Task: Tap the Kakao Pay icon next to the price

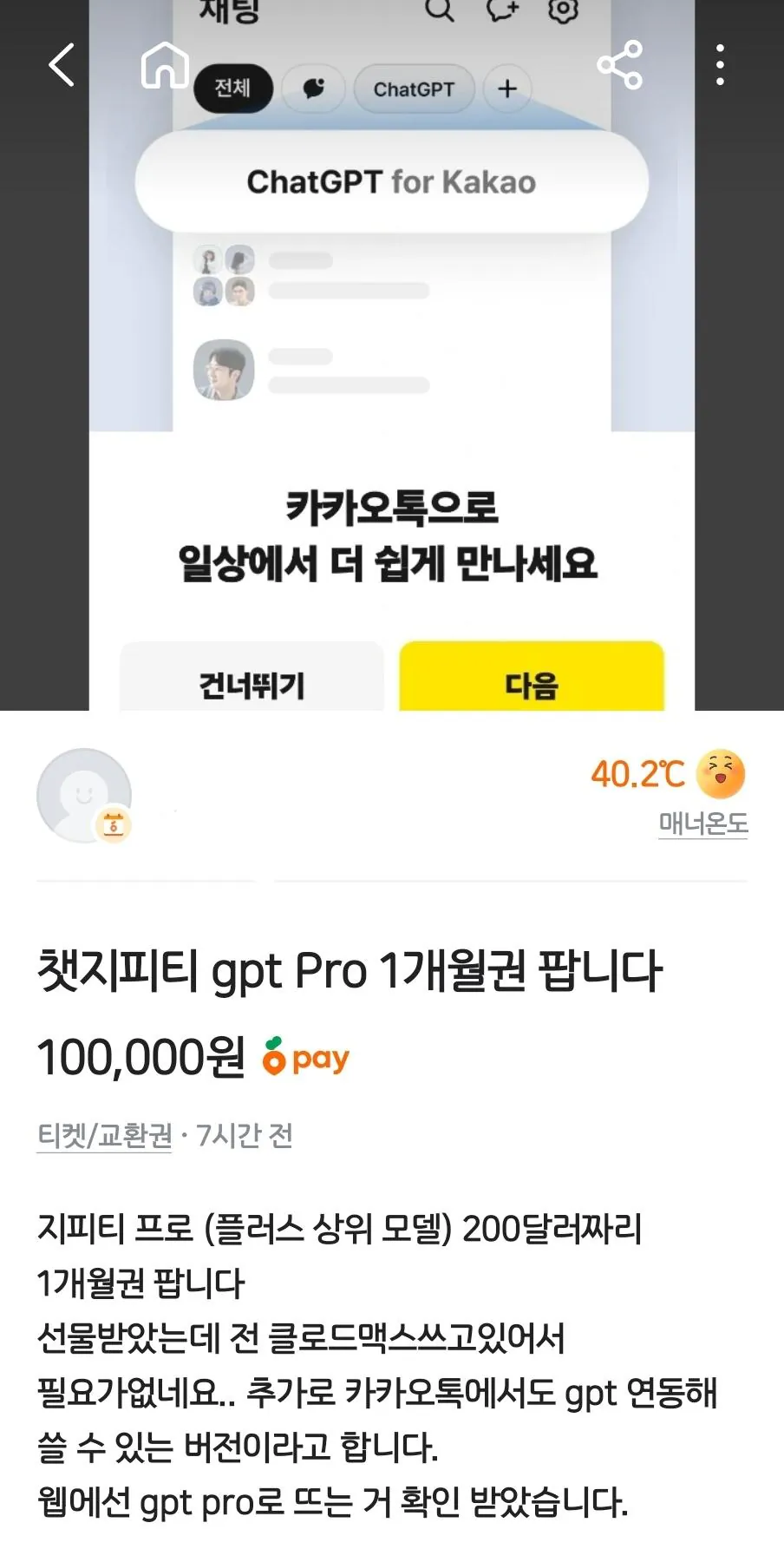Action: coord(305,1057)
